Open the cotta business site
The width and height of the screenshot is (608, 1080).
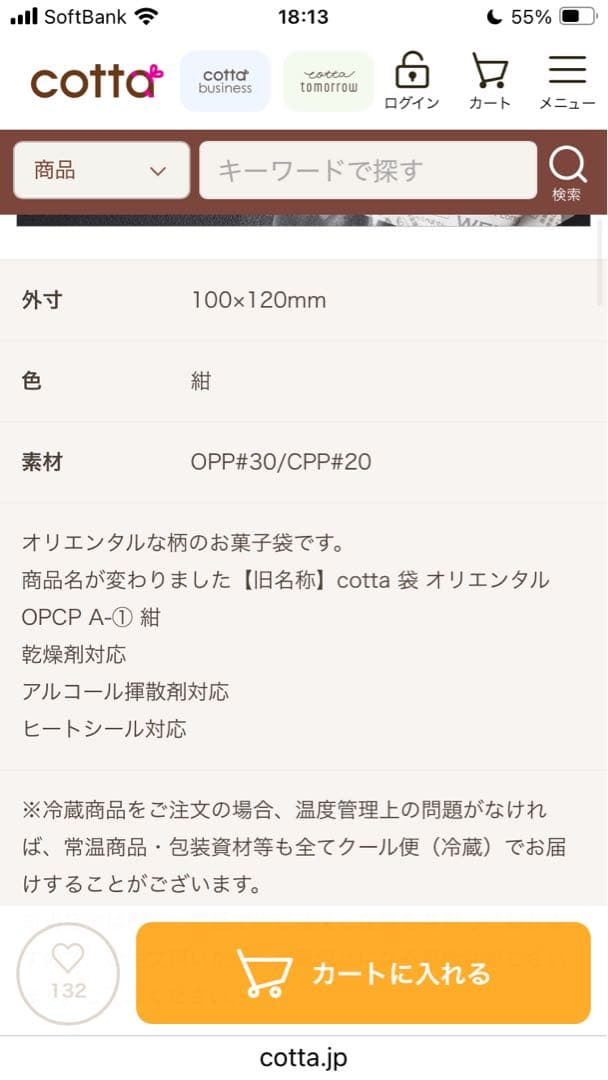225,81
